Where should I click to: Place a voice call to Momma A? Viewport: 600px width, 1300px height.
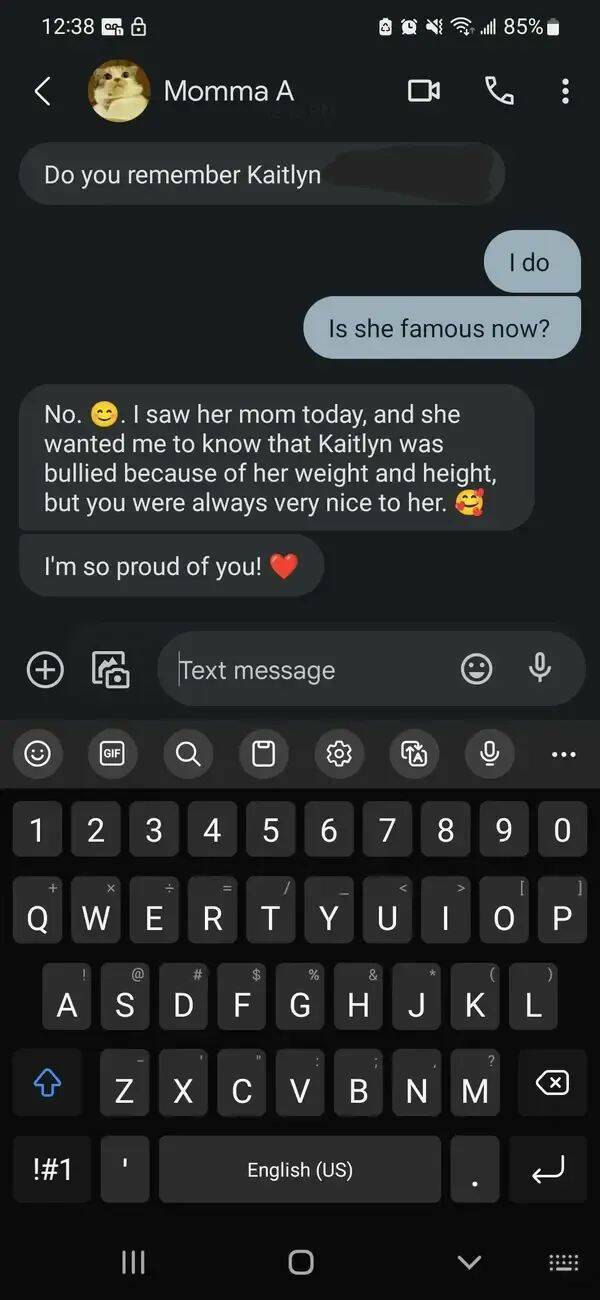click(x=499, y=91)
